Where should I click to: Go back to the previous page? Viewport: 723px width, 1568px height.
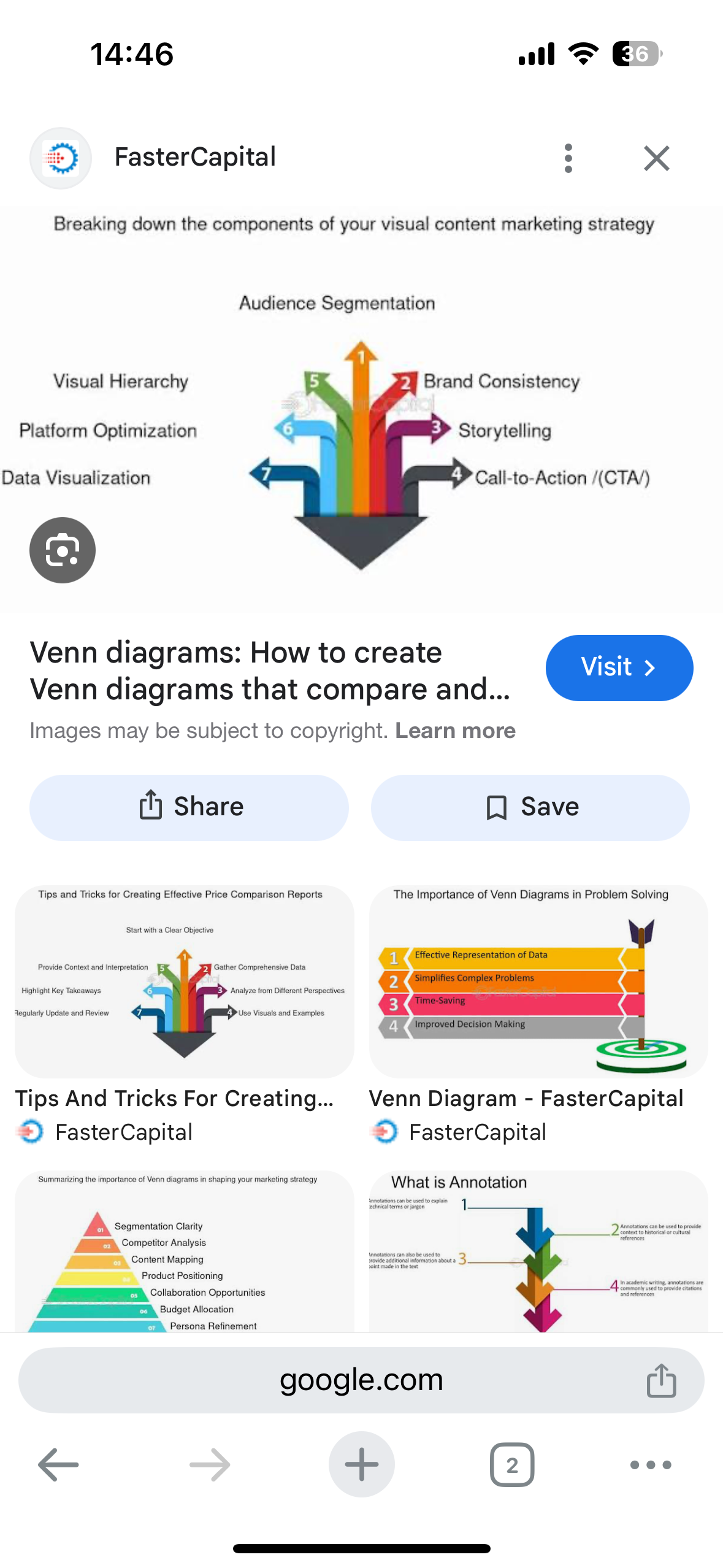(x=58, y=1465)
